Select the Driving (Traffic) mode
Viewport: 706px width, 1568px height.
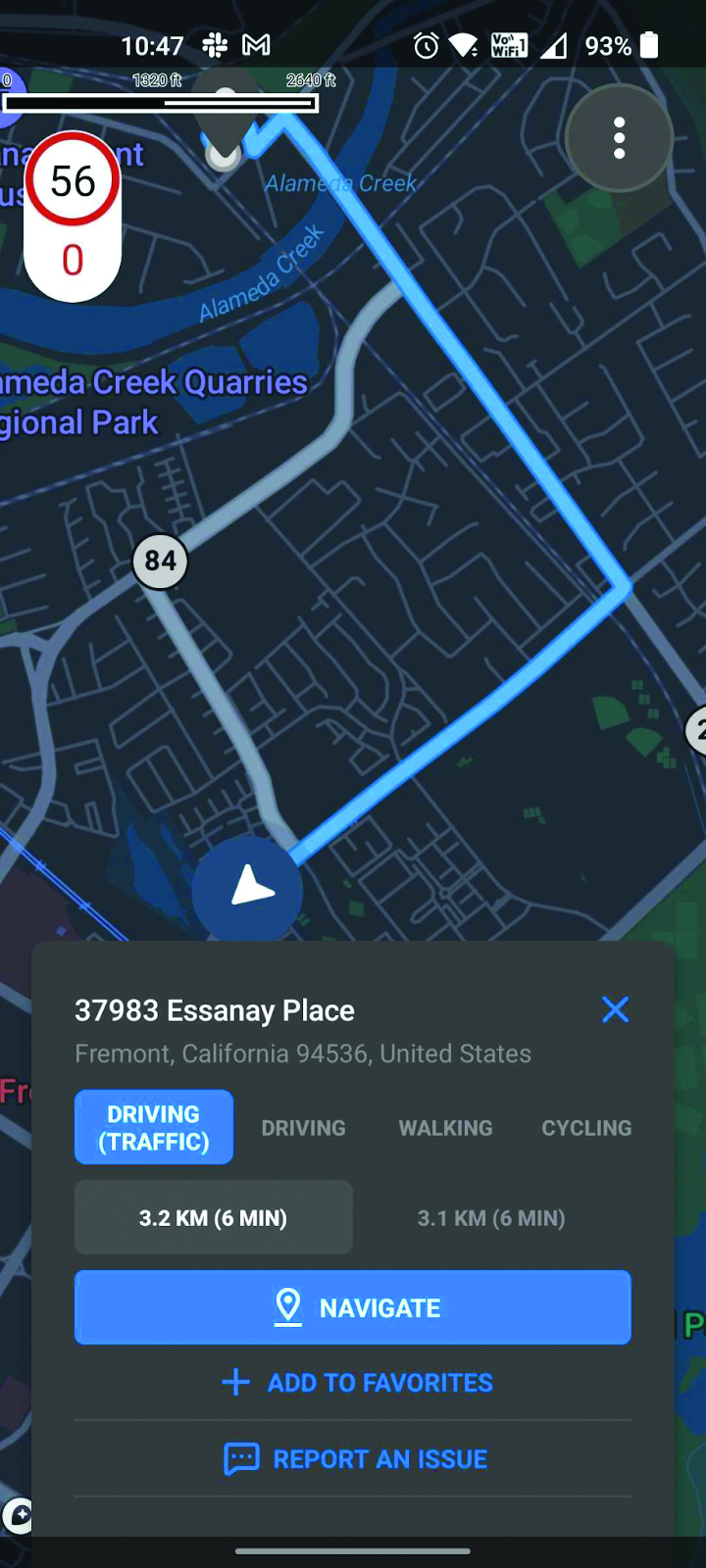pyautogui.click(x=154, y=1127)
